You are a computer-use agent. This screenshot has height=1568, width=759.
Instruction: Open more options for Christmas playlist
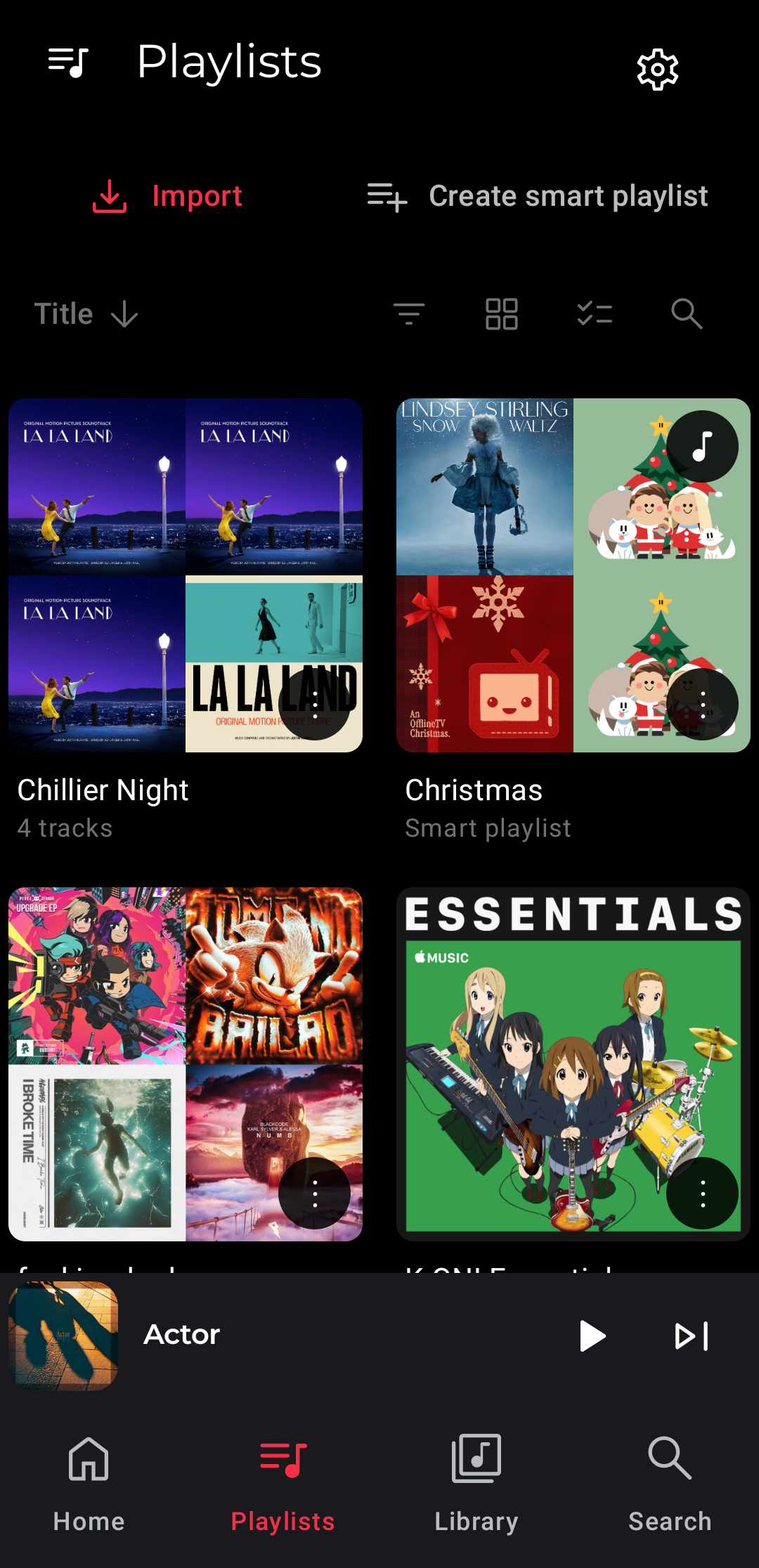click(x=702, y=704)
